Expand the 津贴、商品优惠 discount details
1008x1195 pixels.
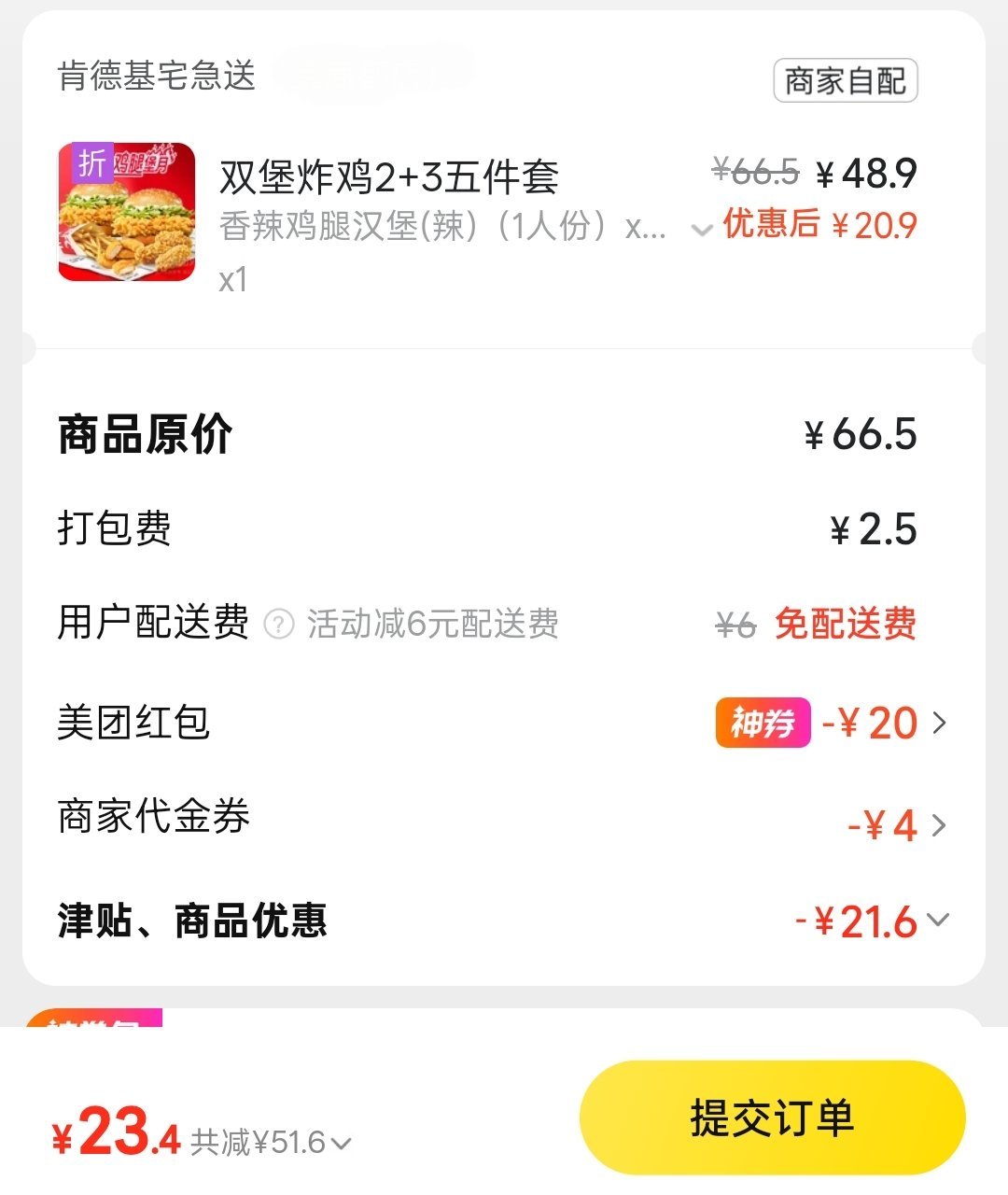click(x=938, y=921)
